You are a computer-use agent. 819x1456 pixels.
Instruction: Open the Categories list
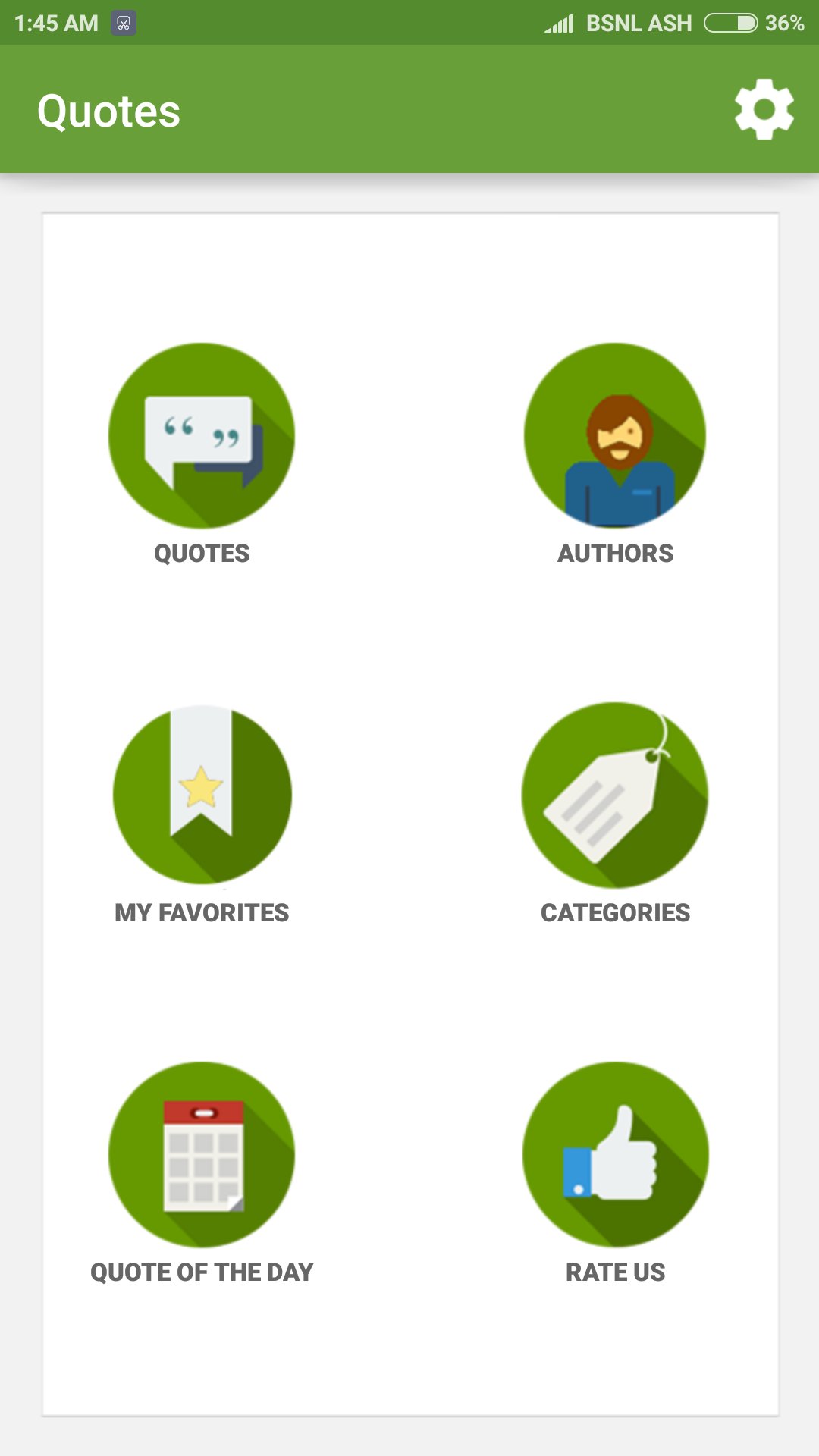(x=615, y=795)
